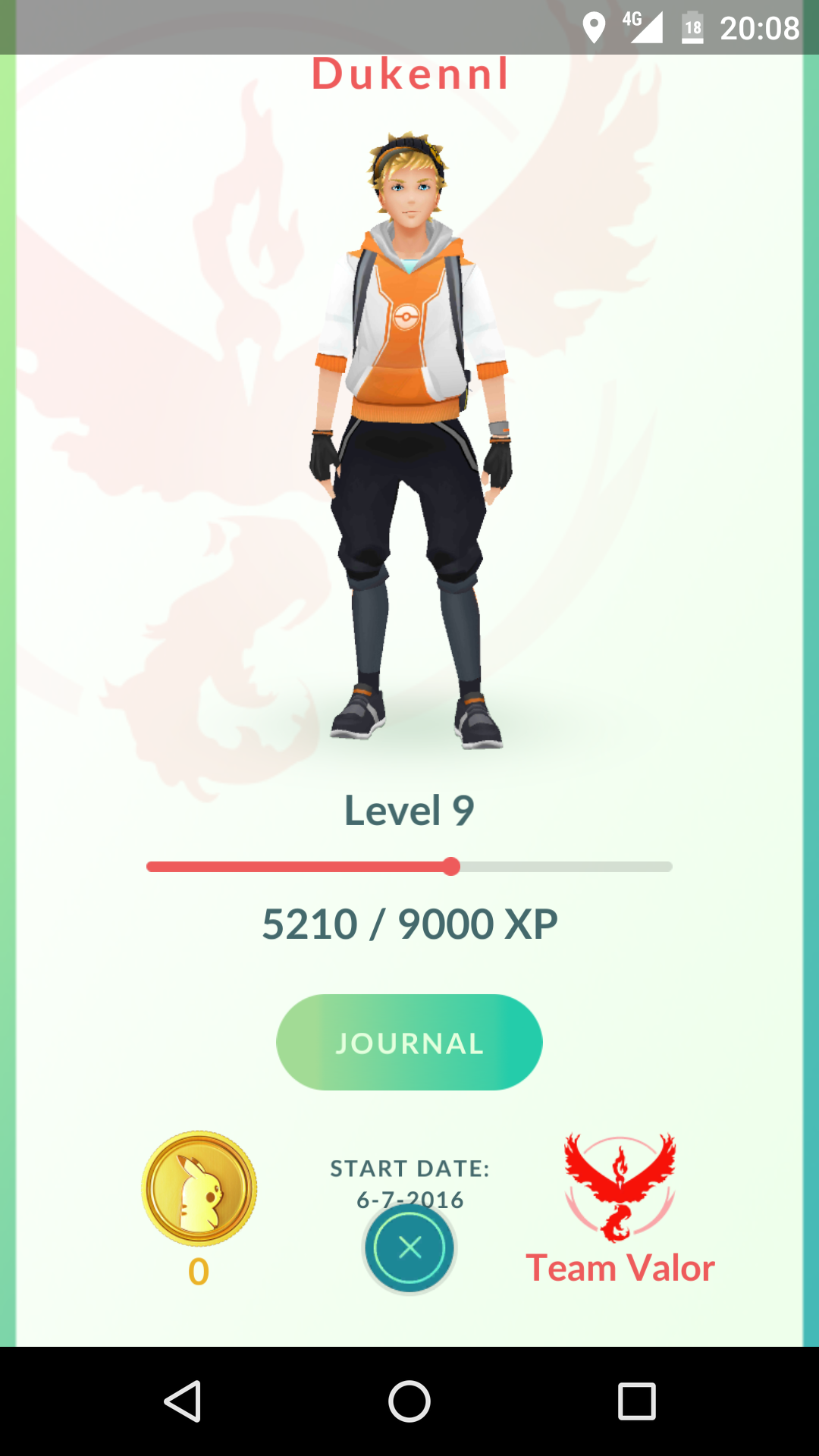
Task: Open the recent apps view
Action: (x=637, y=1401)
